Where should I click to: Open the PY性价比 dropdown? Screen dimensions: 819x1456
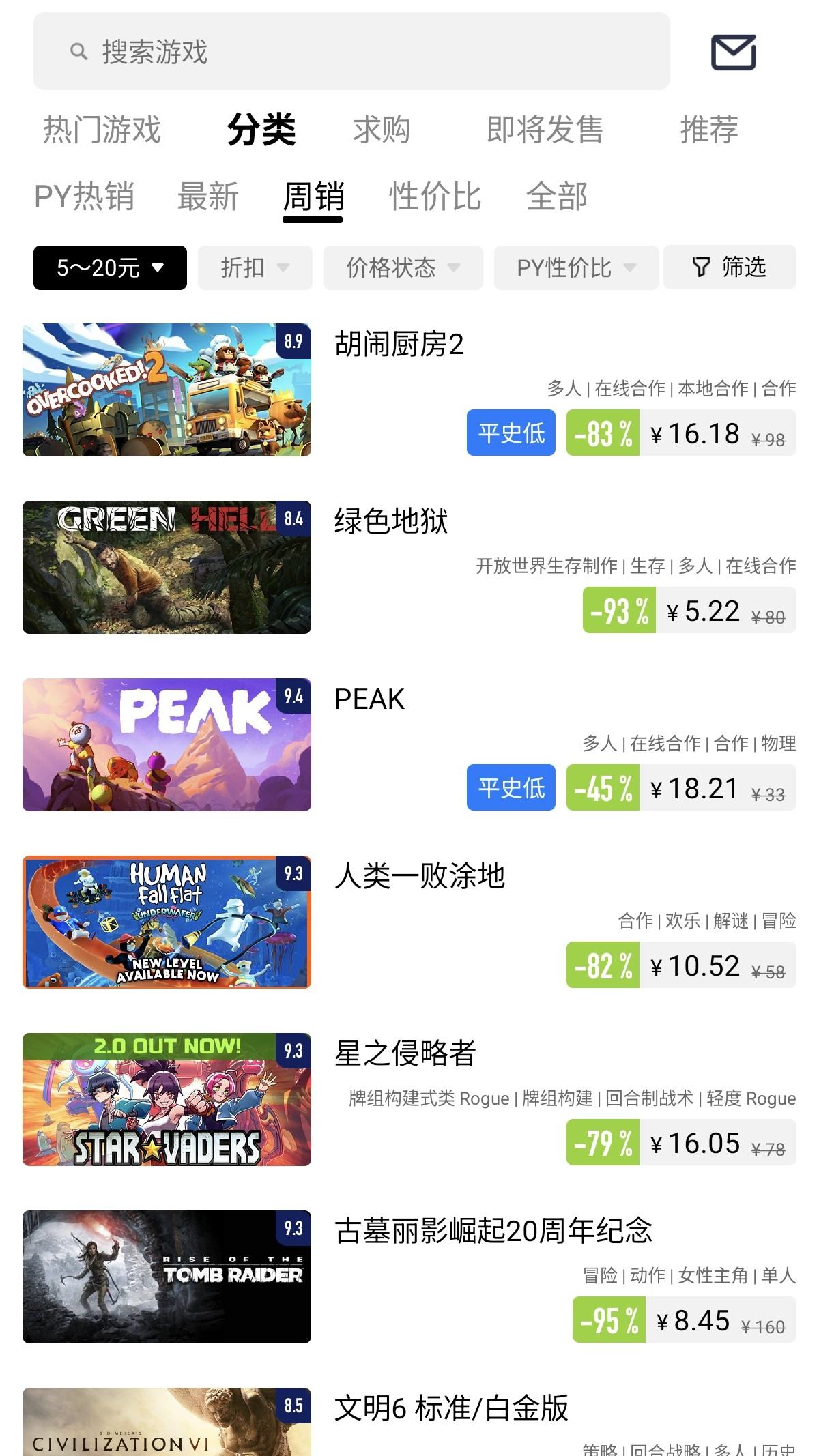coord(575,267)
